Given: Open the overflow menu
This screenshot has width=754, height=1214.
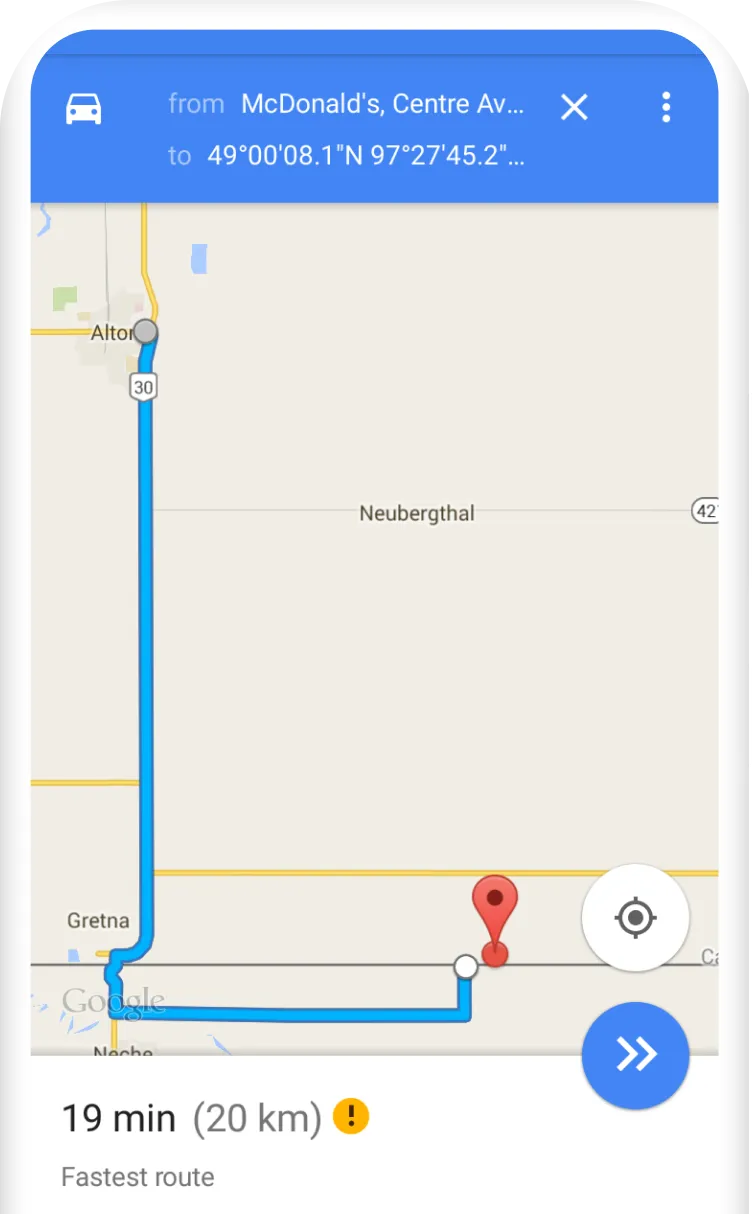Looking at the screenshot, I should click(x=666, y=107).
